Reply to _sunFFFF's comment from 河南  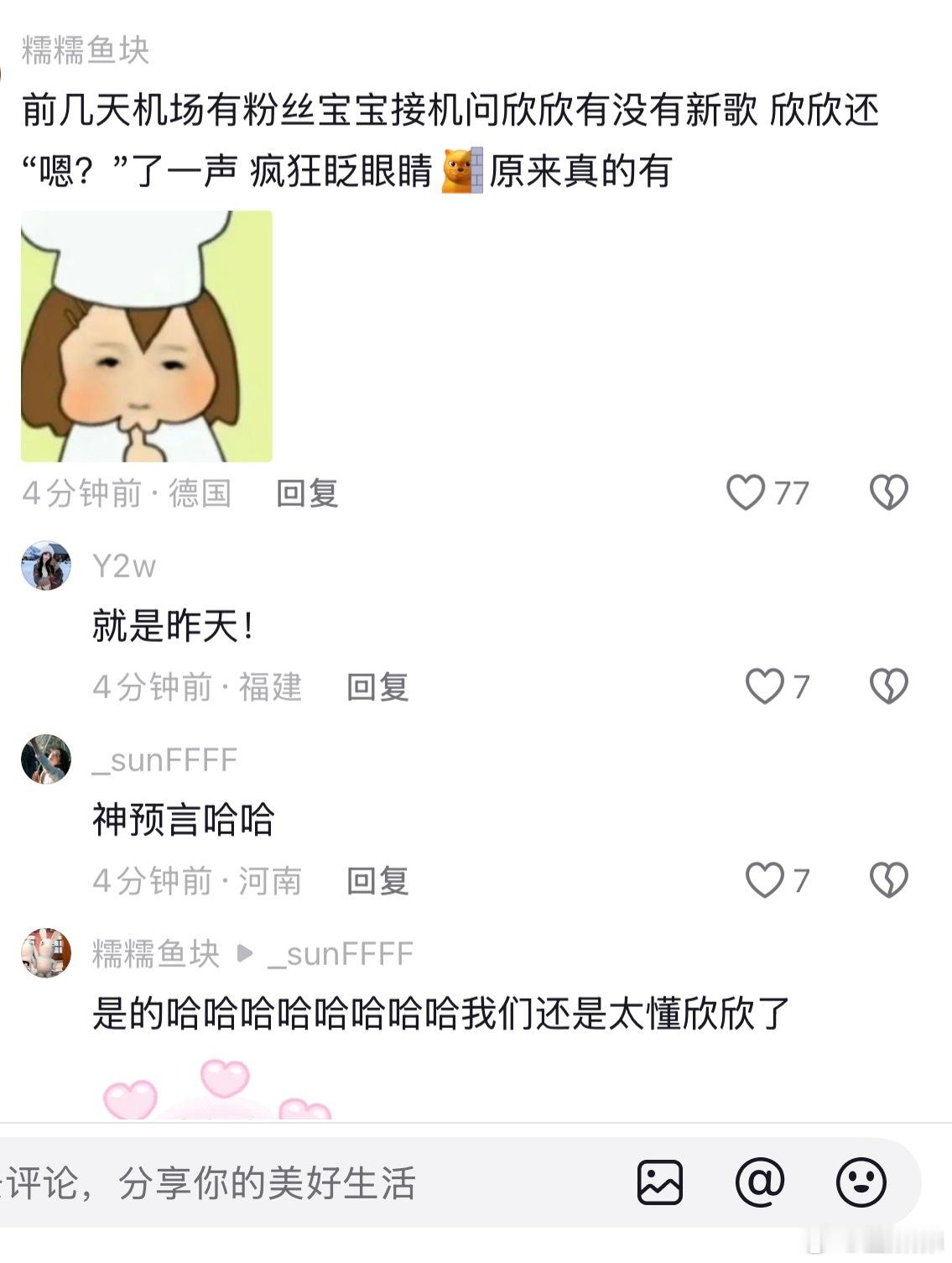[377, 881]
